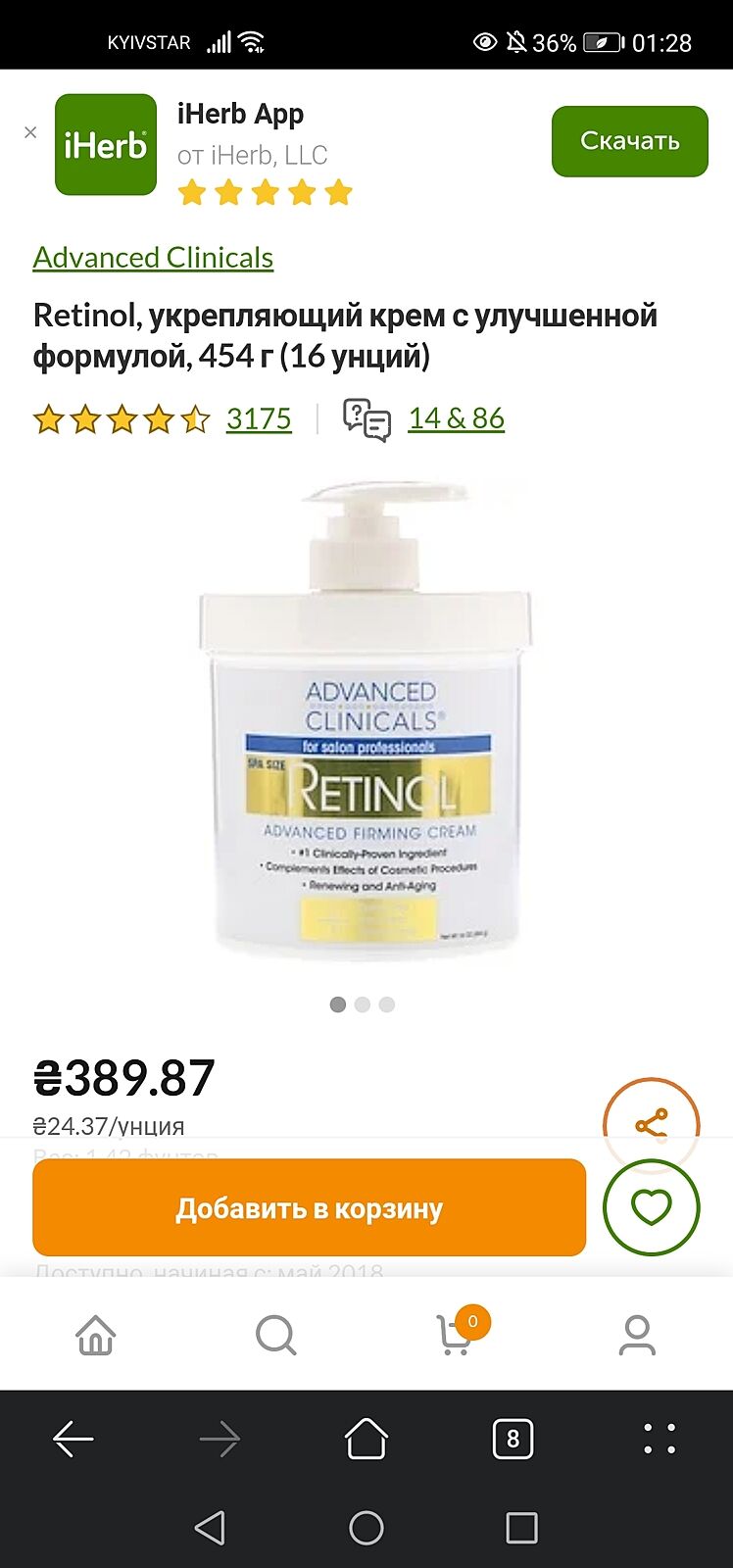733x1568 pixels.
Task: Dismiss the iHerb App banner
Action: 30,132
